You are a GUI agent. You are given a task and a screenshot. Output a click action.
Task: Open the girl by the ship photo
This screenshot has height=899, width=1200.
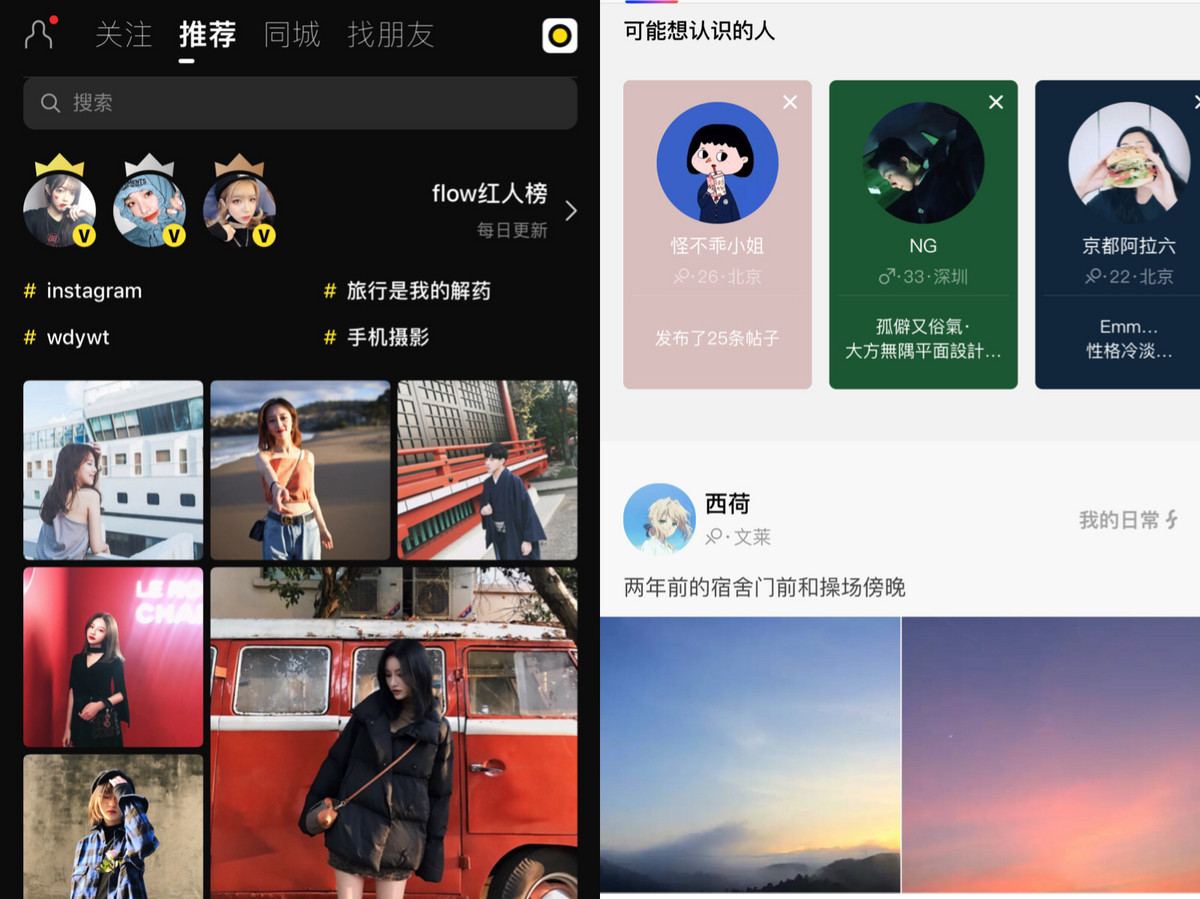(x=113, y=469)
